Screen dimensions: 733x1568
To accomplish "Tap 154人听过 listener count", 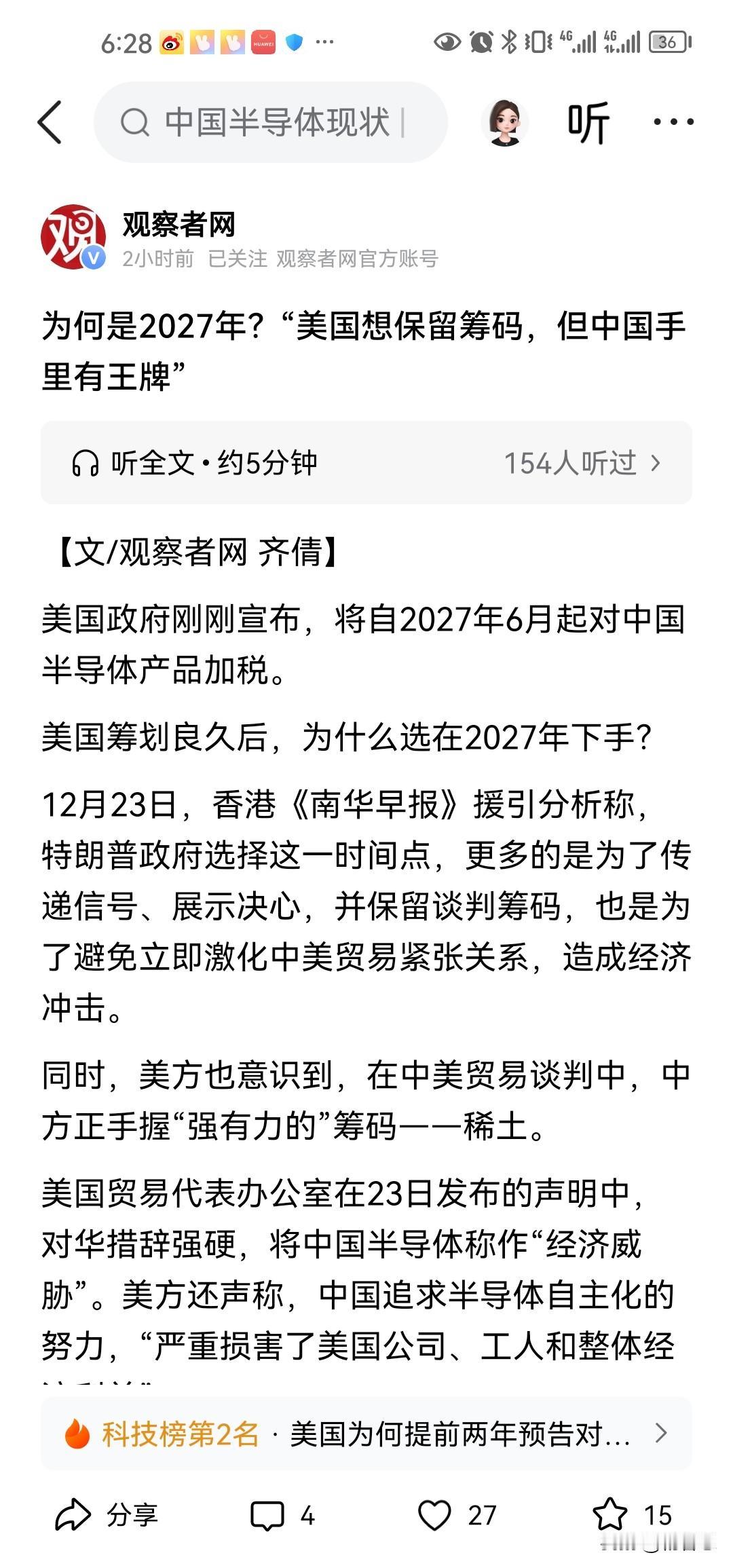I will click(570, 464).
